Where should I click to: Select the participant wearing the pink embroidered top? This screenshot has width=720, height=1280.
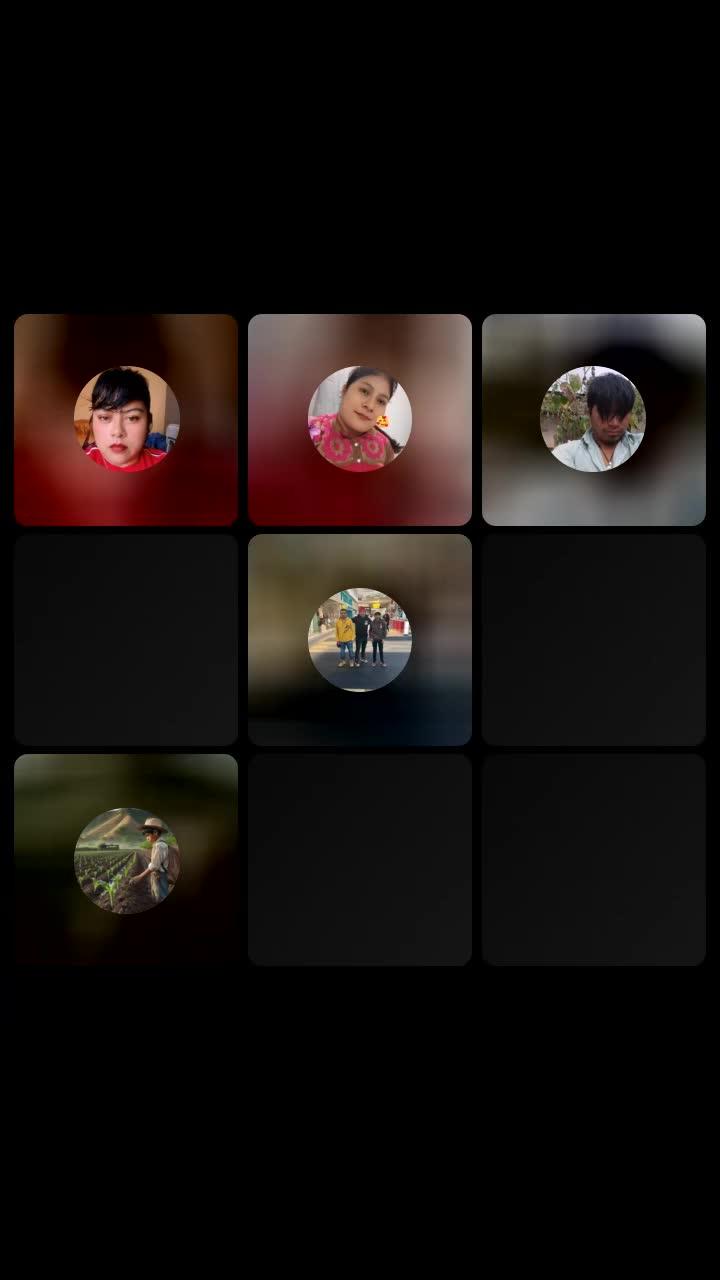360,419
